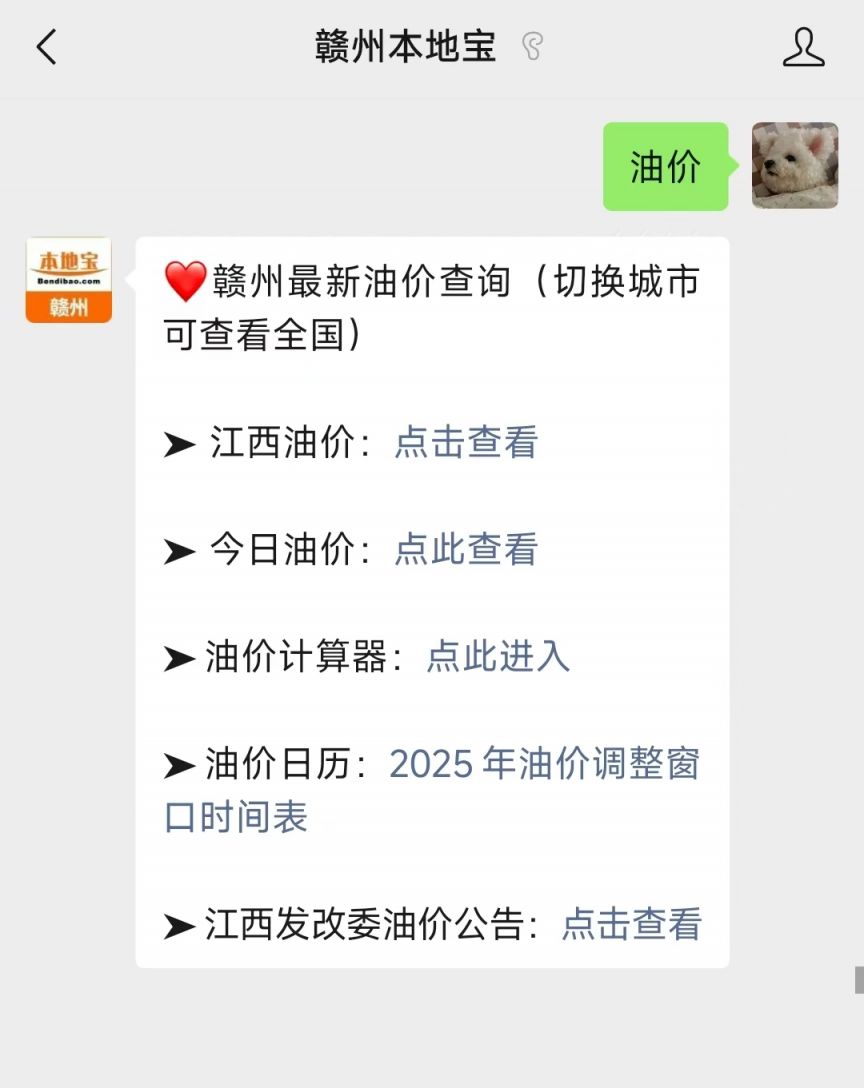Tap the white dog user avatar

(x=795, y=165)
